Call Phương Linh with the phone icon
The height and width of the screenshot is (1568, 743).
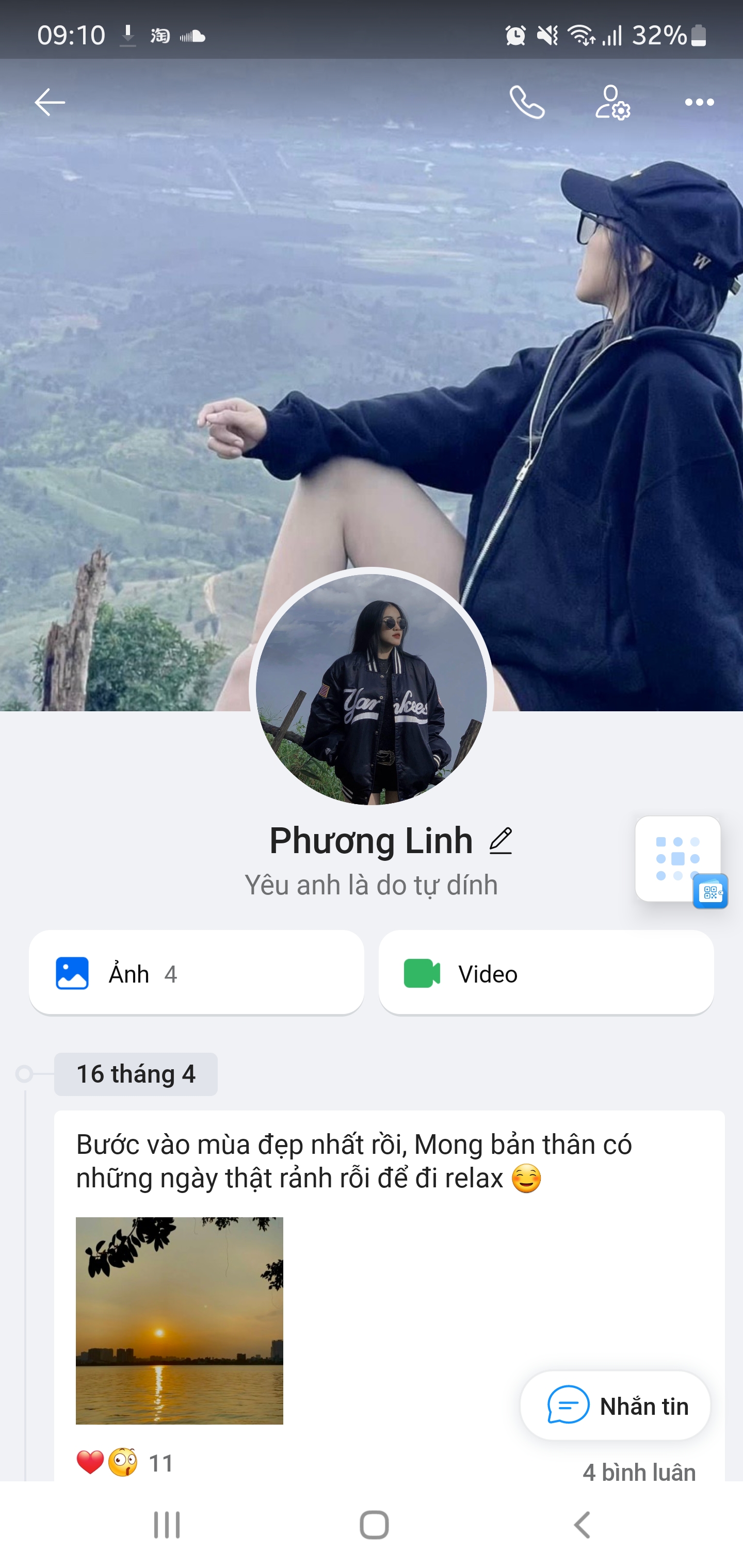[x=527, y=102]
